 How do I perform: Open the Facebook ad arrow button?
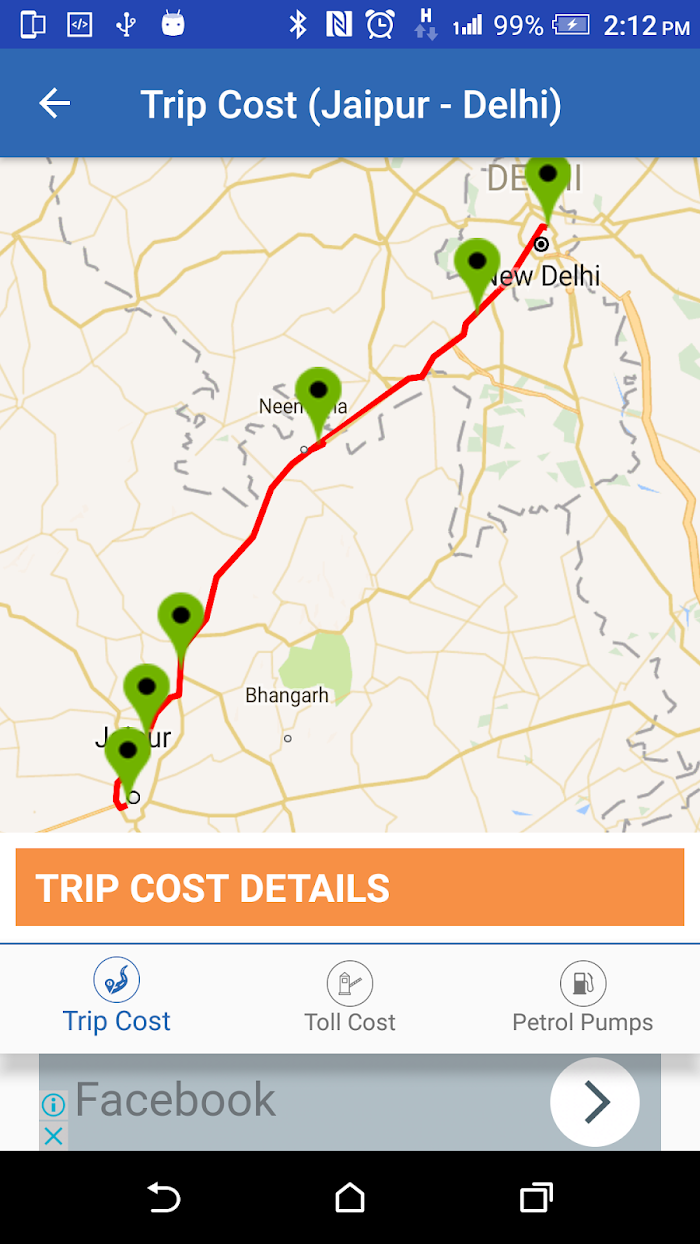(595, 1102)
